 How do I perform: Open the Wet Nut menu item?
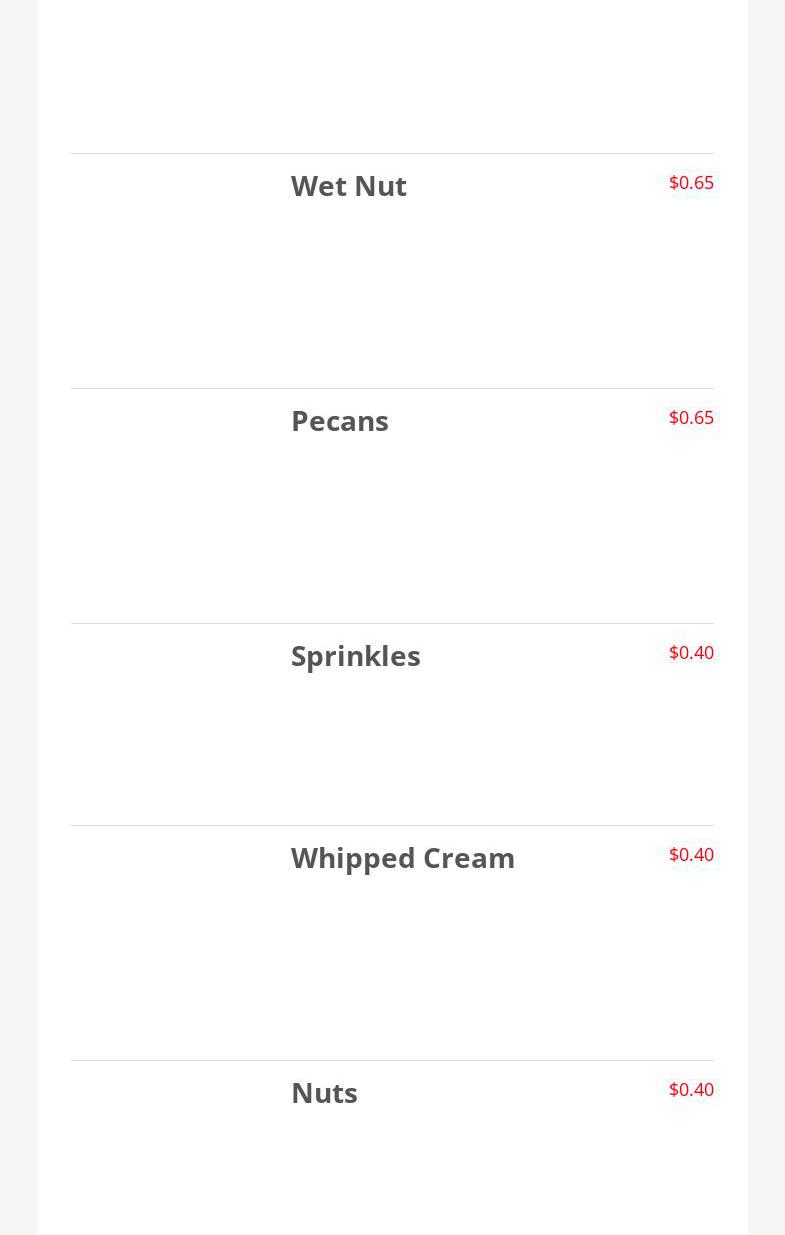pos(348,186)
